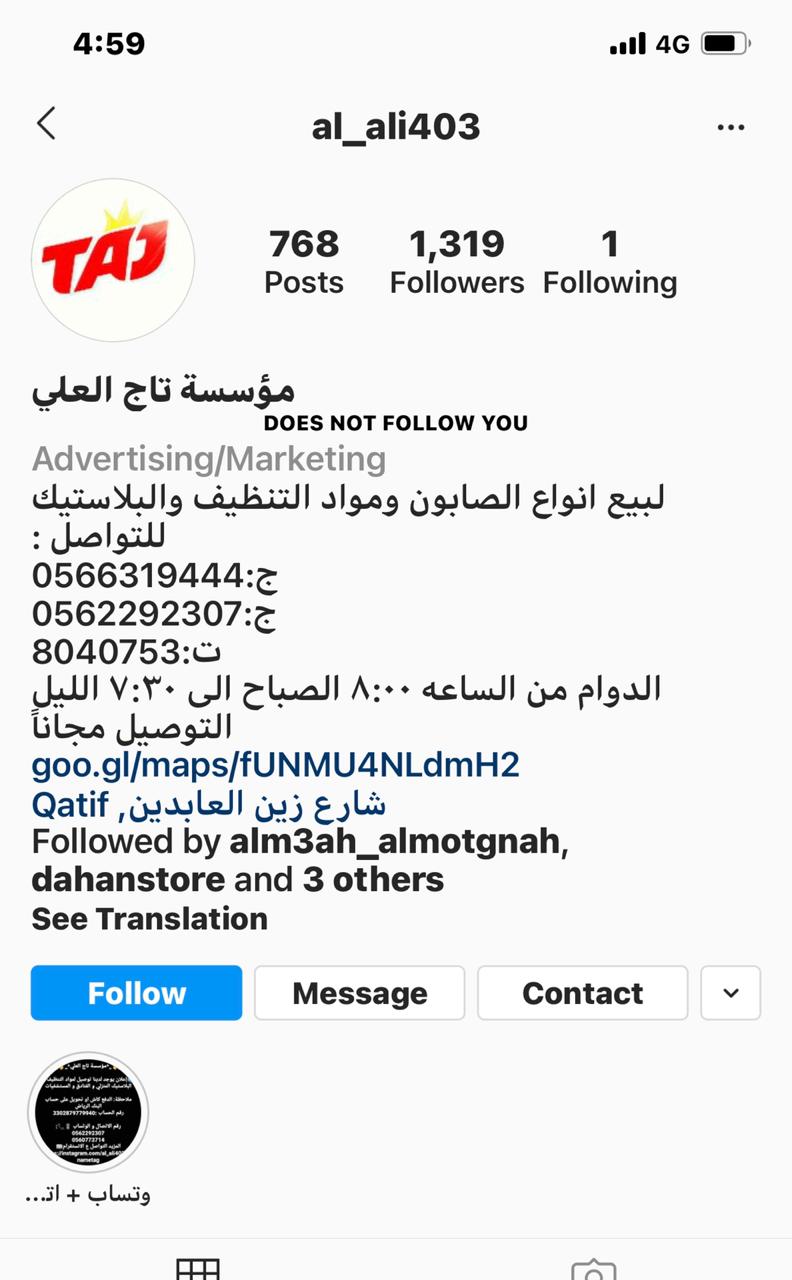Tap See Translation under bio
This screenshot has height=1280, width=792.
(x=150, y=919)
